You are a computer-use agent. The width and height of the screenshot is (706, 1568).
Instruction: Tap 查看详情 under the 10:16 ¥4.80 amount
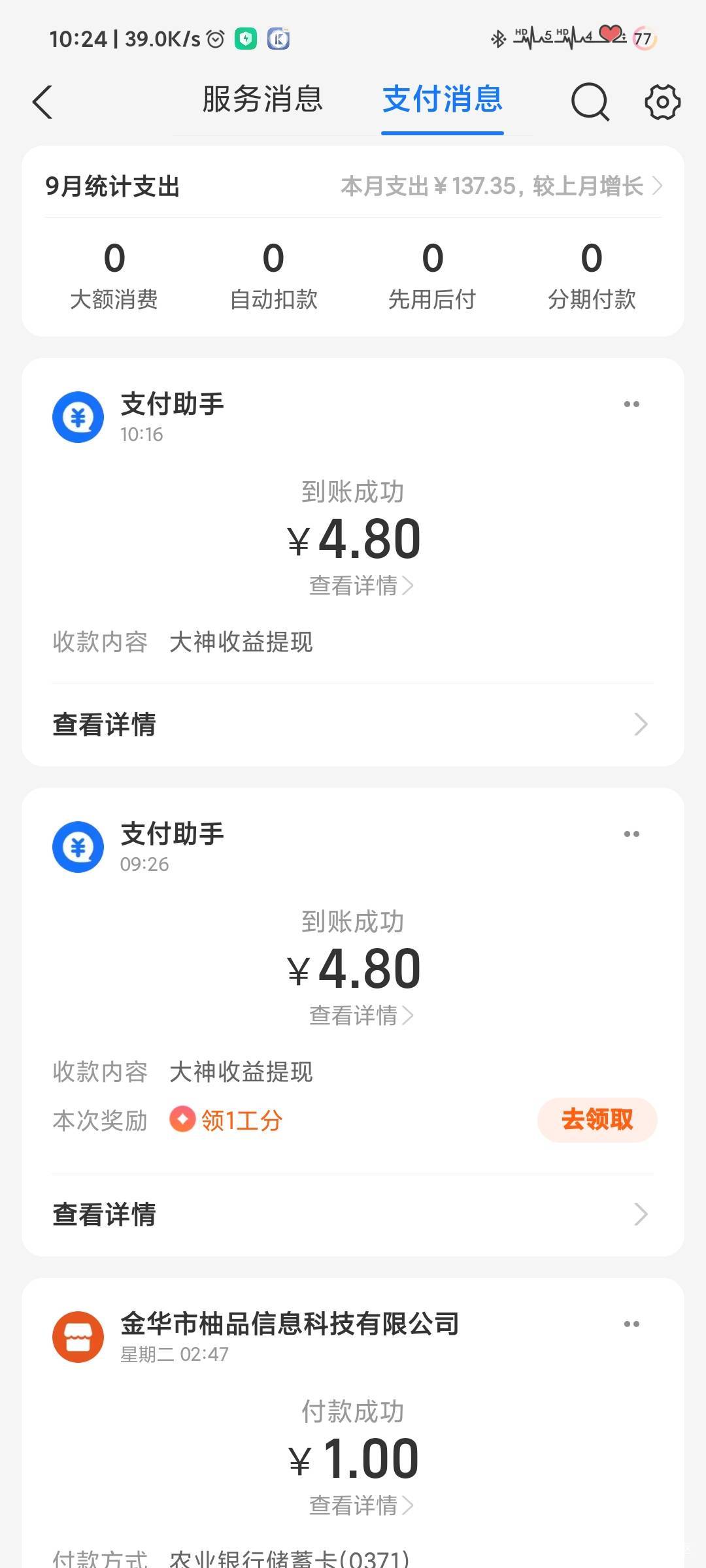(x=361, y=585)
